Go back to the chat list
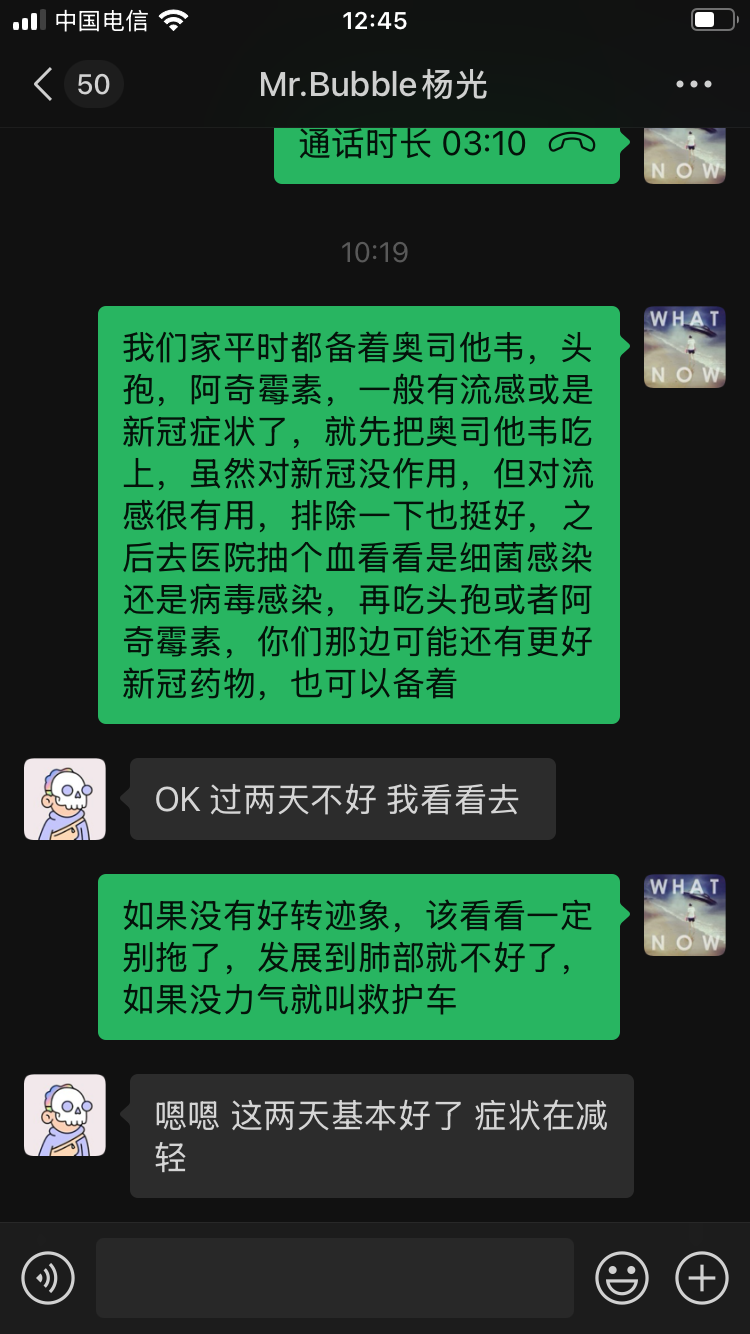This screenshot has height=1334, width=750. click(43, 84)
